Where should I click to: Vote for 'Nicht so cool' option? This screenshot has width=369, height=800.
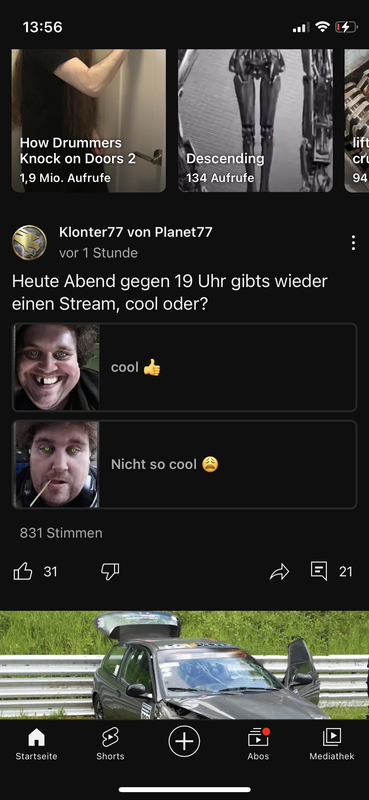(x=184, y=464)
